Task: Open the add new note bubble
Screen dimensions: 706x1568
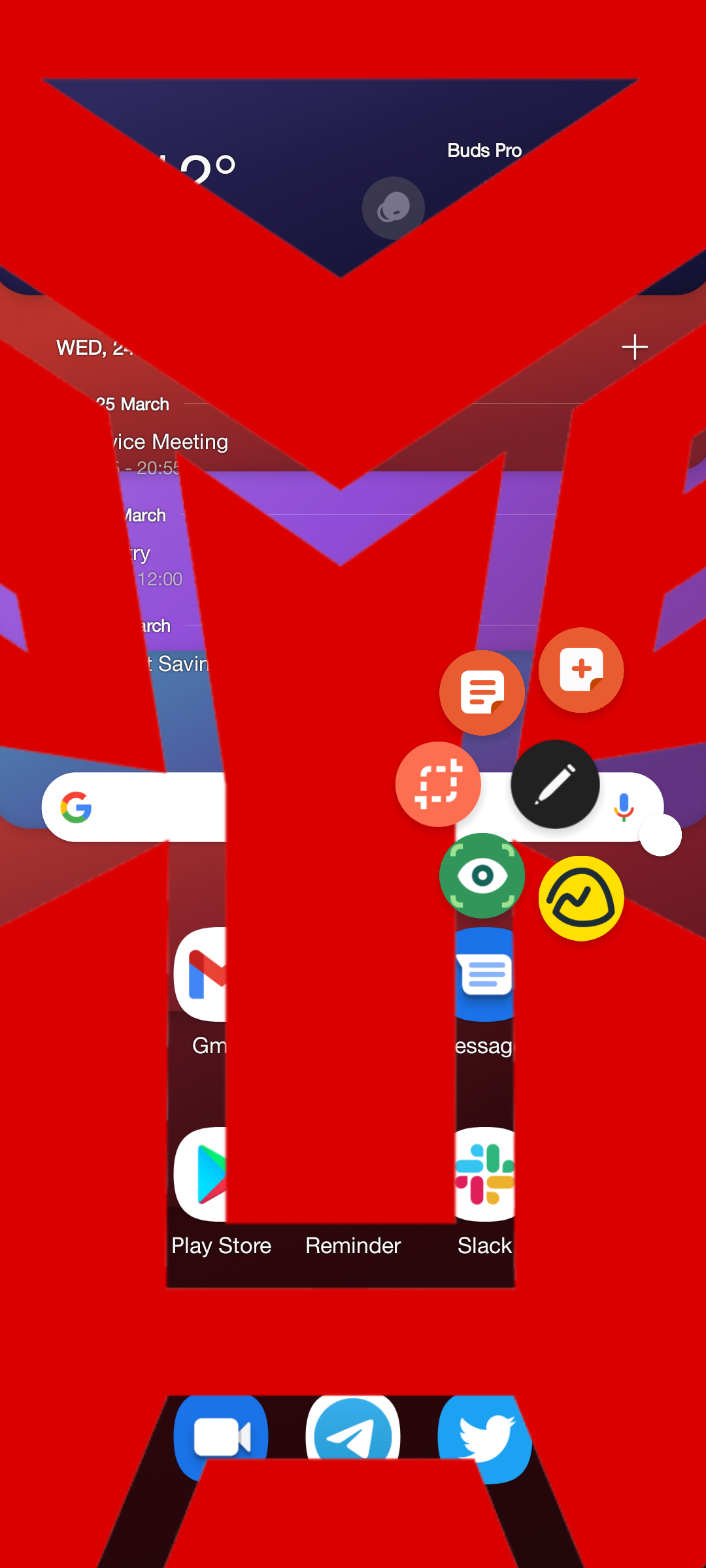Action: point(581,670)
